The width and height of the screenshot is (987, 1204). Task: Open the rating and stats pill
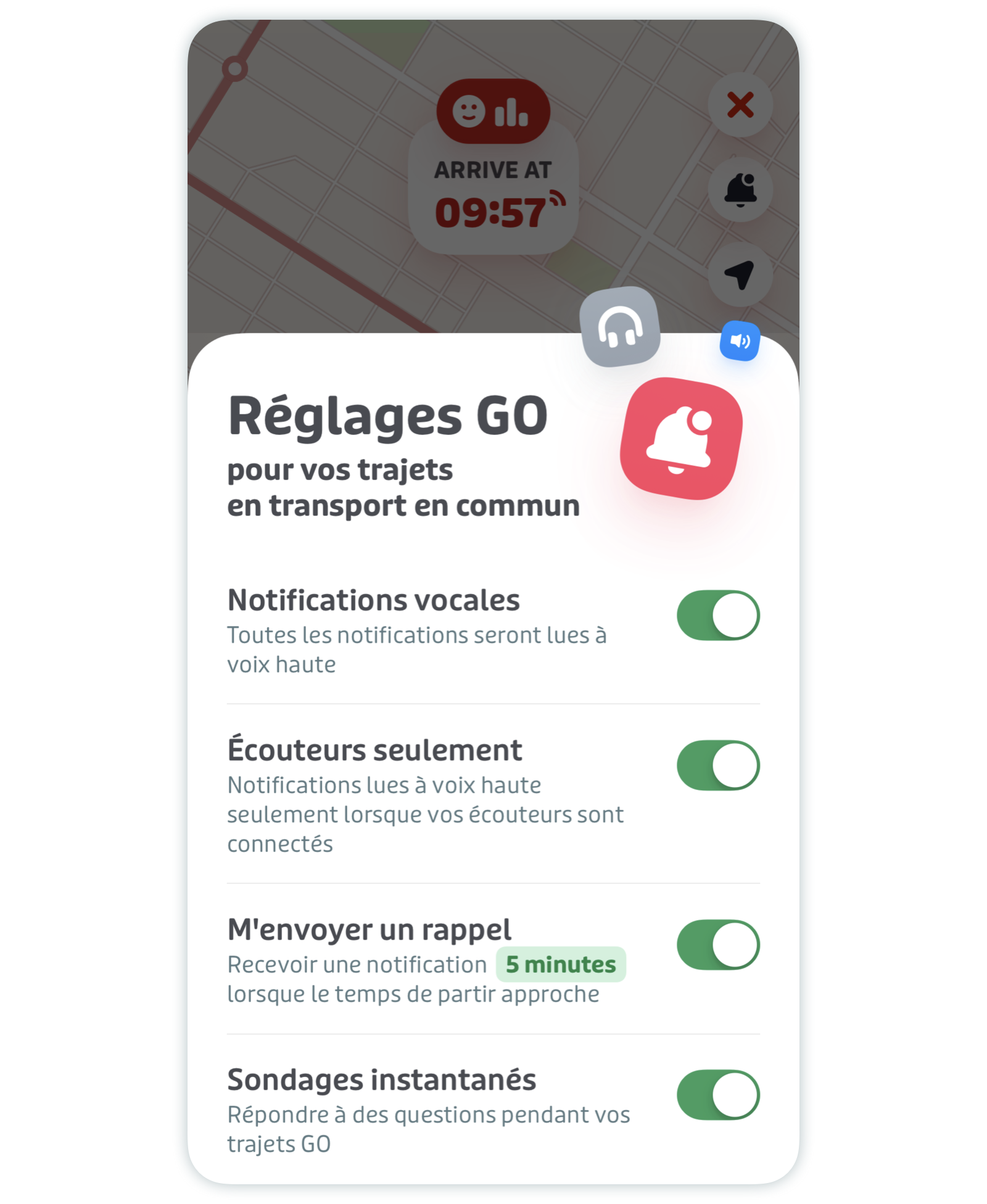pyautogui.click(x=492, y=112)
